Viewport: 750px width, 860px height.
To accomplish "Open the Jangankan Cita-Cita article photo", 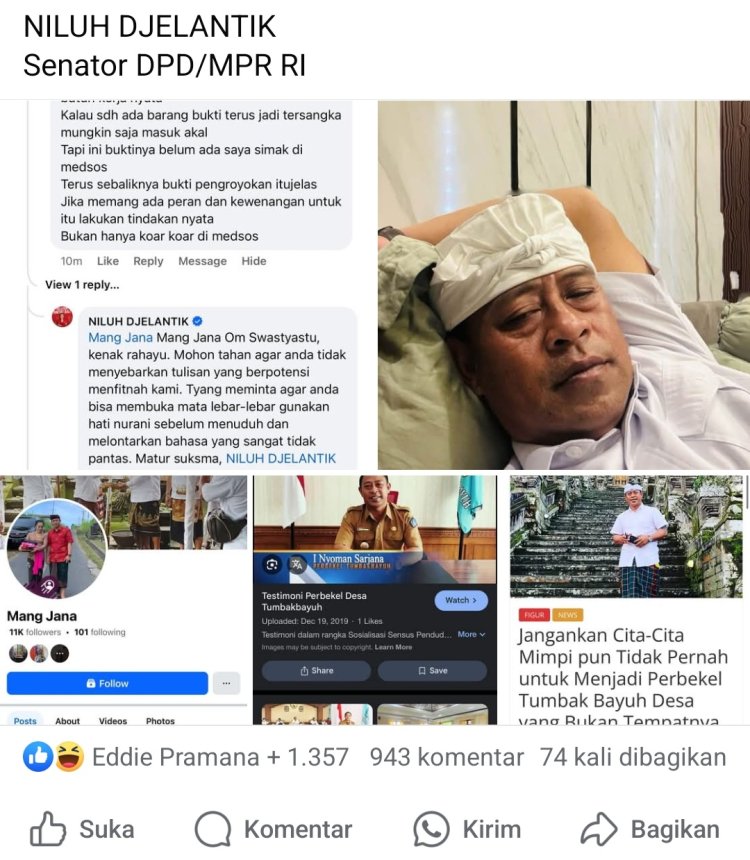I will (x=628, y=600).
